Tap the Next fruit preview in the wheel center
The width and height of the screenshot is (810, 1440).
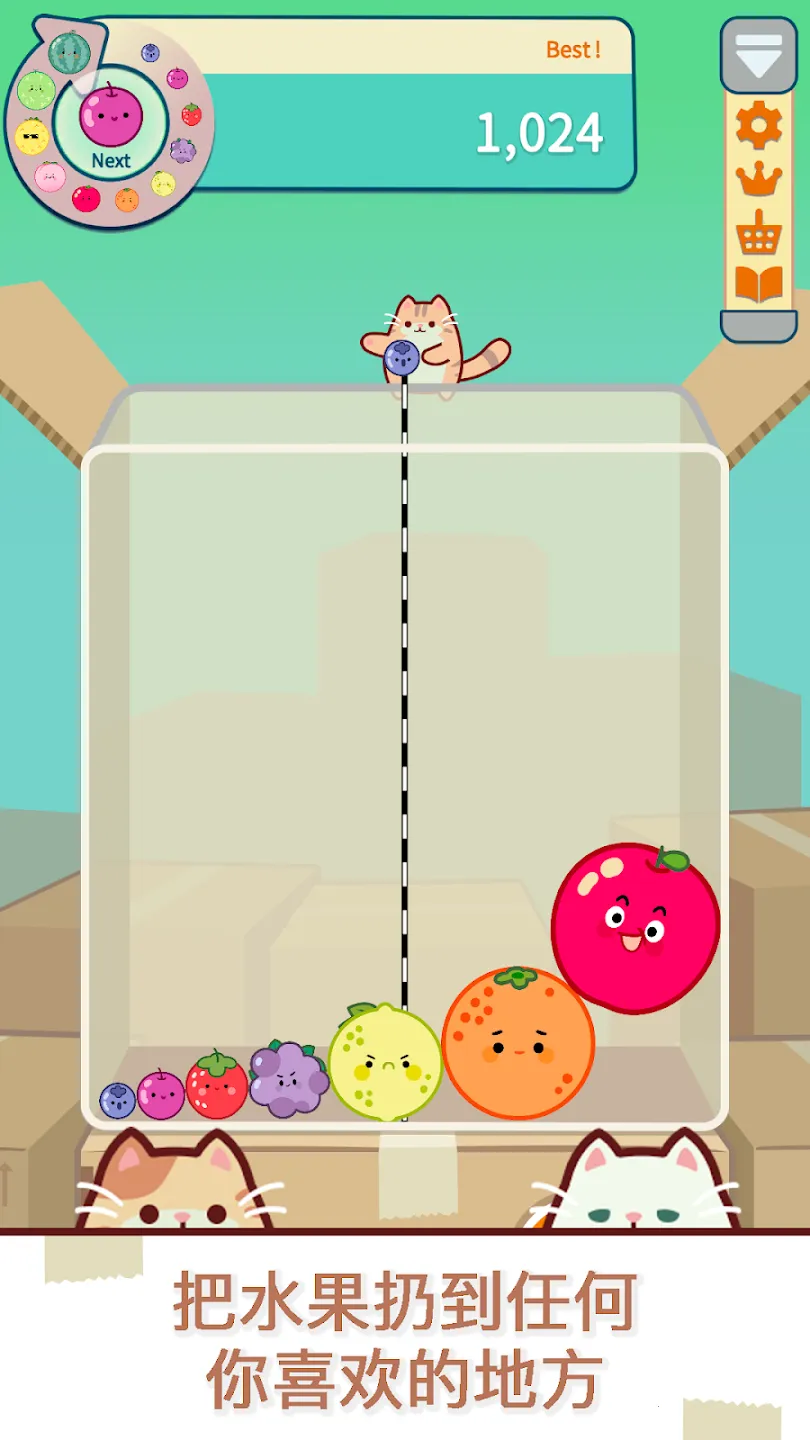coord(110,115)
